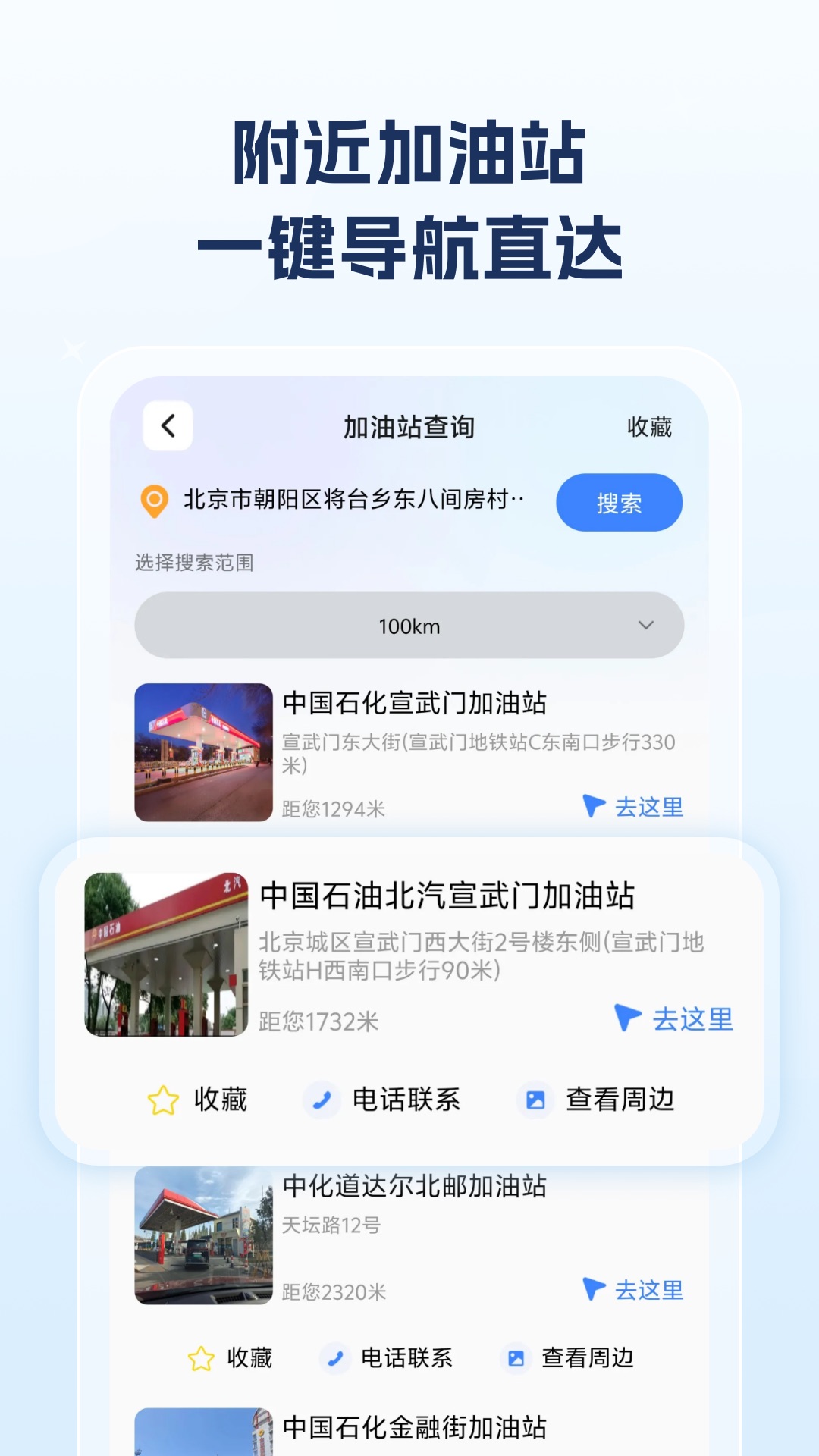Open 查看周边 via its blue photo icon
819x1456 pixels.
point(535,1100)
